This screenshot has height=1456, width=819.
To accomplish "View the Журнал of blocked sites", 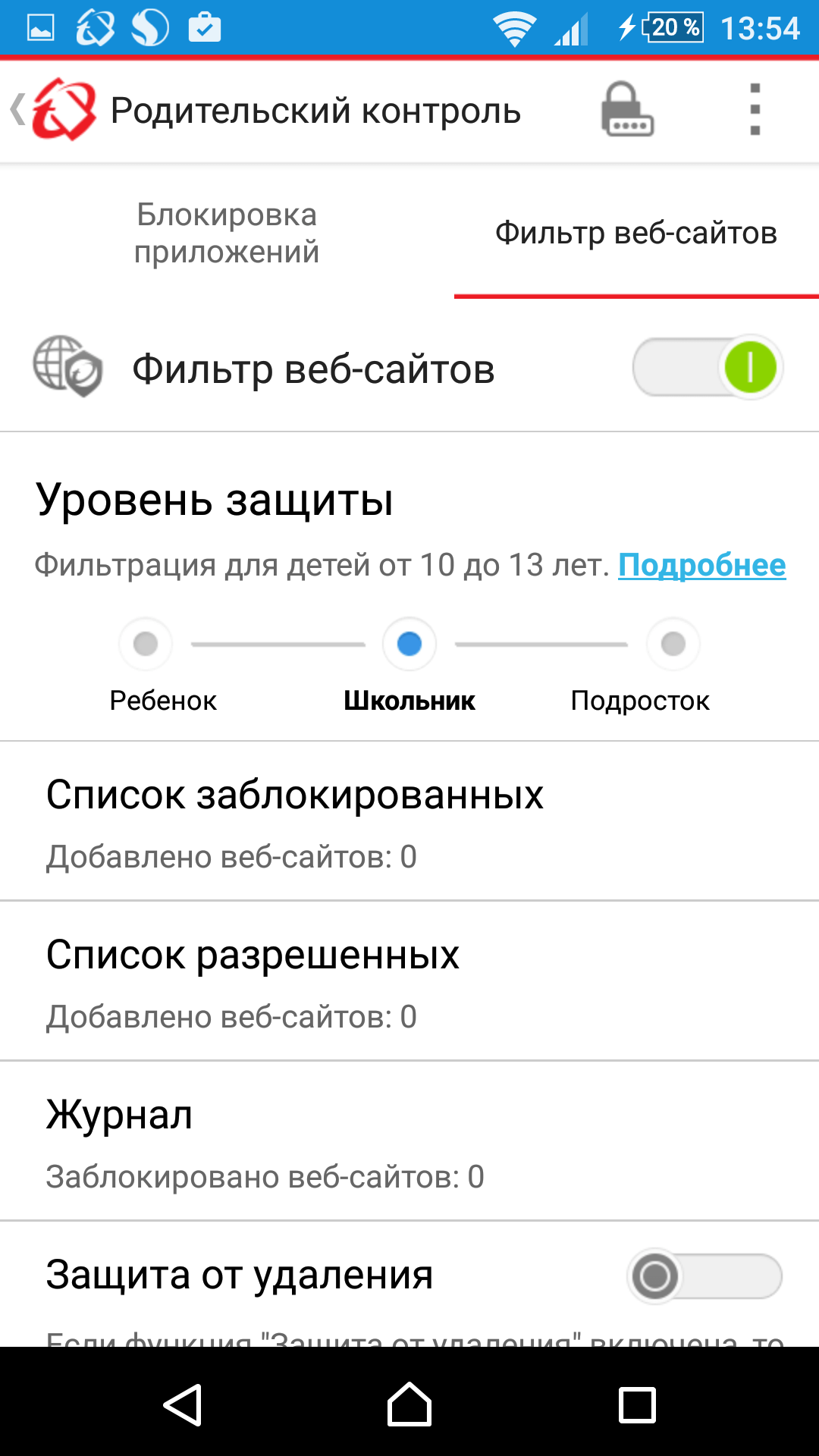I will click(409, 1142).
